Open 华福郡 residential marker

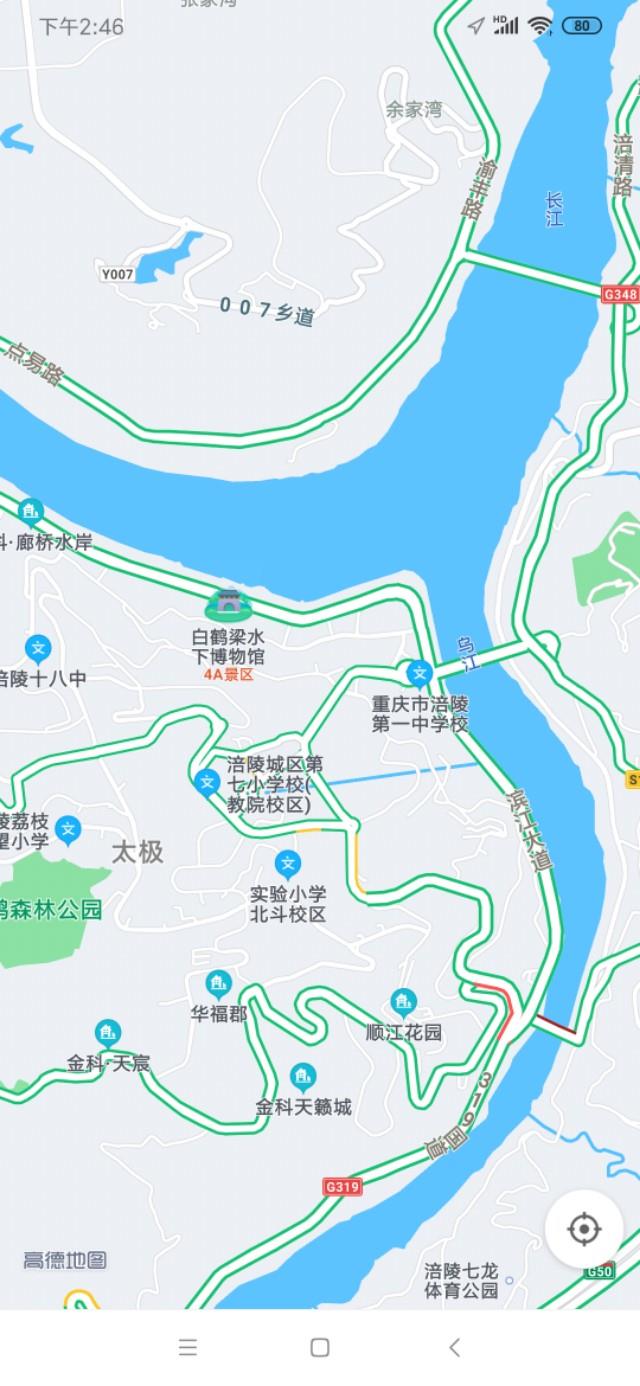click(218, 984)
